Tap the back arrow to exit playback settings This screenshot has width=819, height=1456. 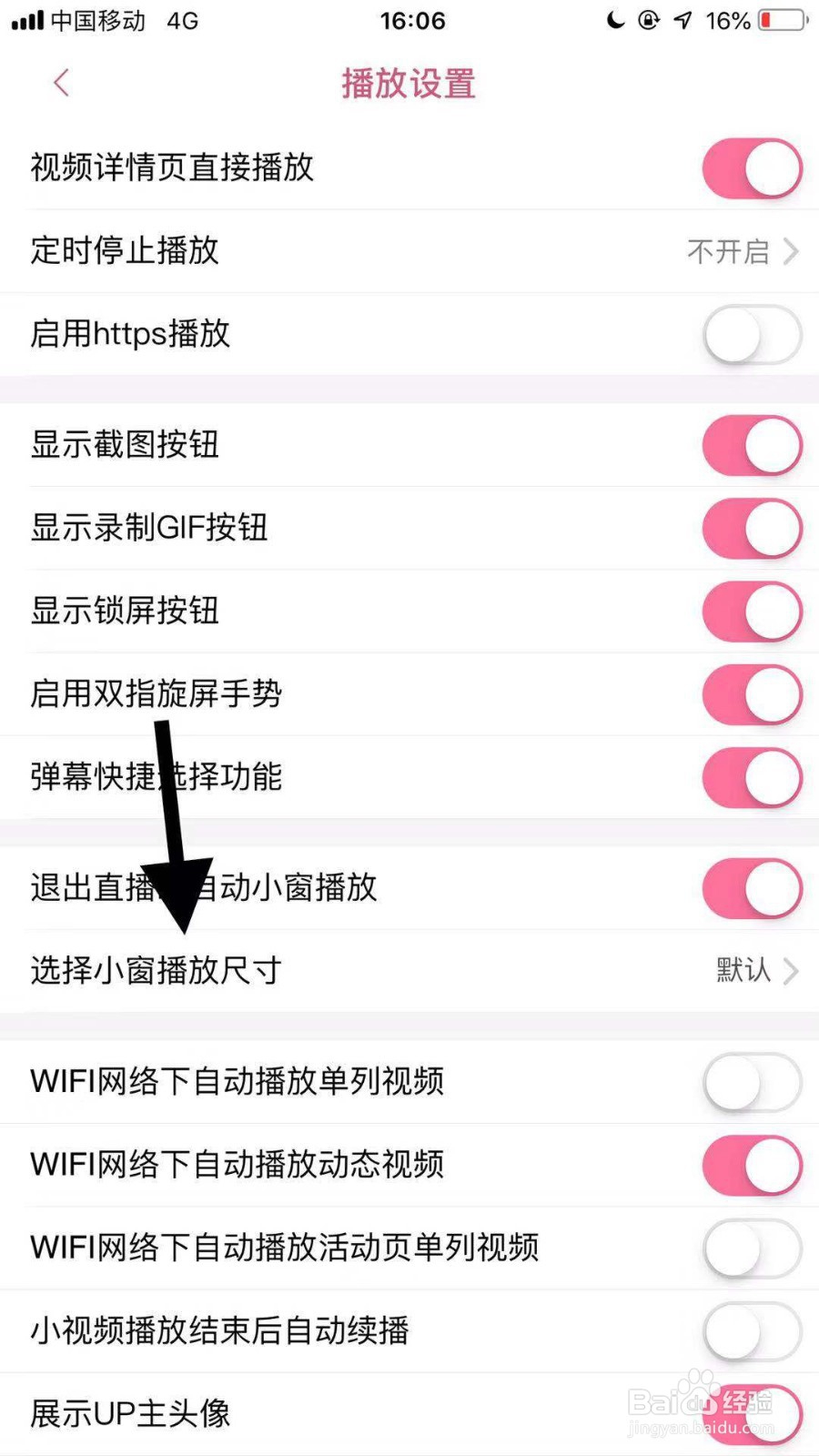[60, 82]
